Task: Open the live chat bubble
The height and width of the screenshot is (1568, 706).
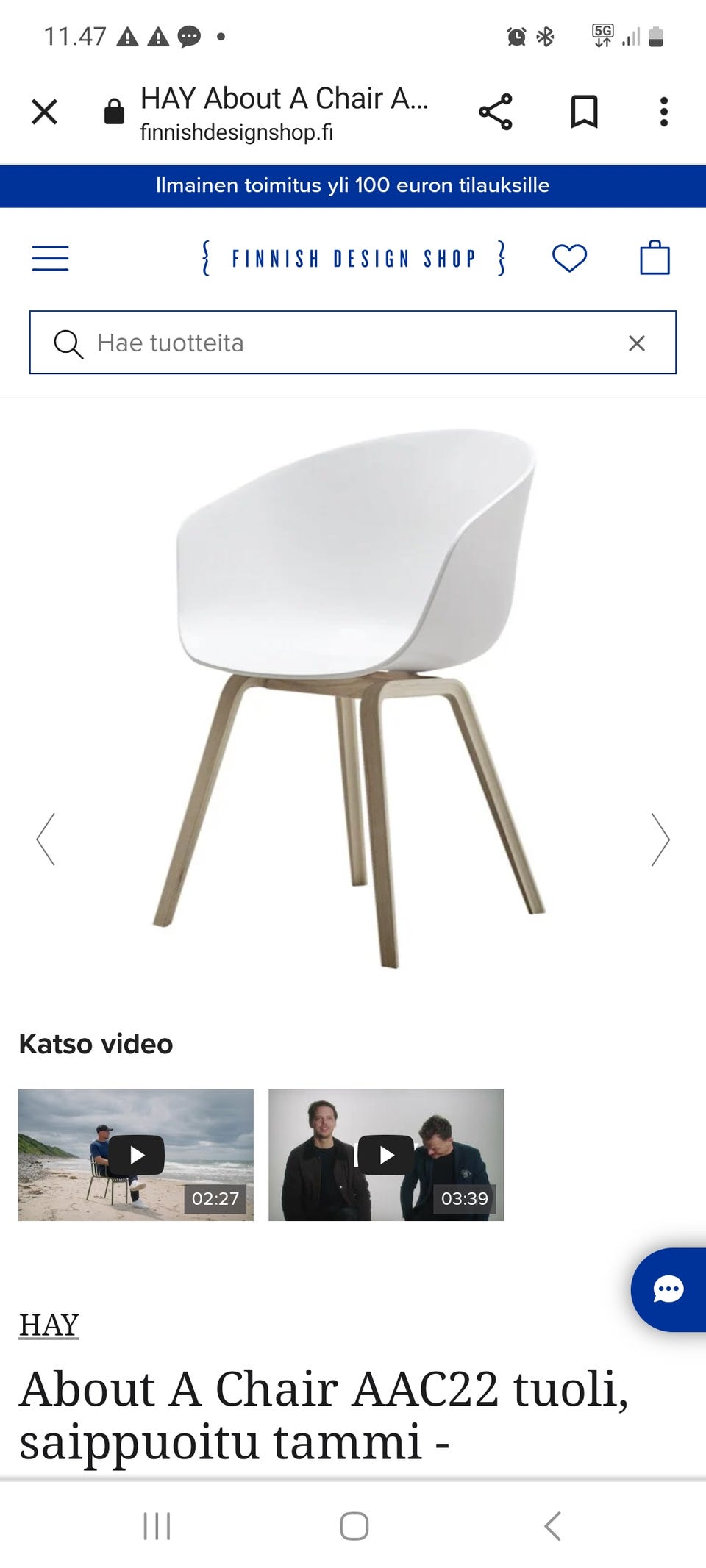Action: click(x=668, y=1289)
